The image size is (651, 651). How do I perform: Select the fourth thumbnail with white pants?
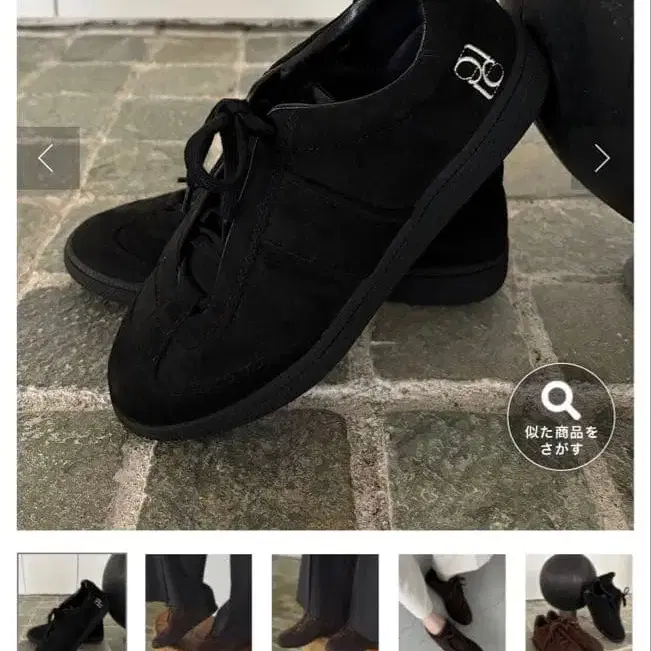452,602
